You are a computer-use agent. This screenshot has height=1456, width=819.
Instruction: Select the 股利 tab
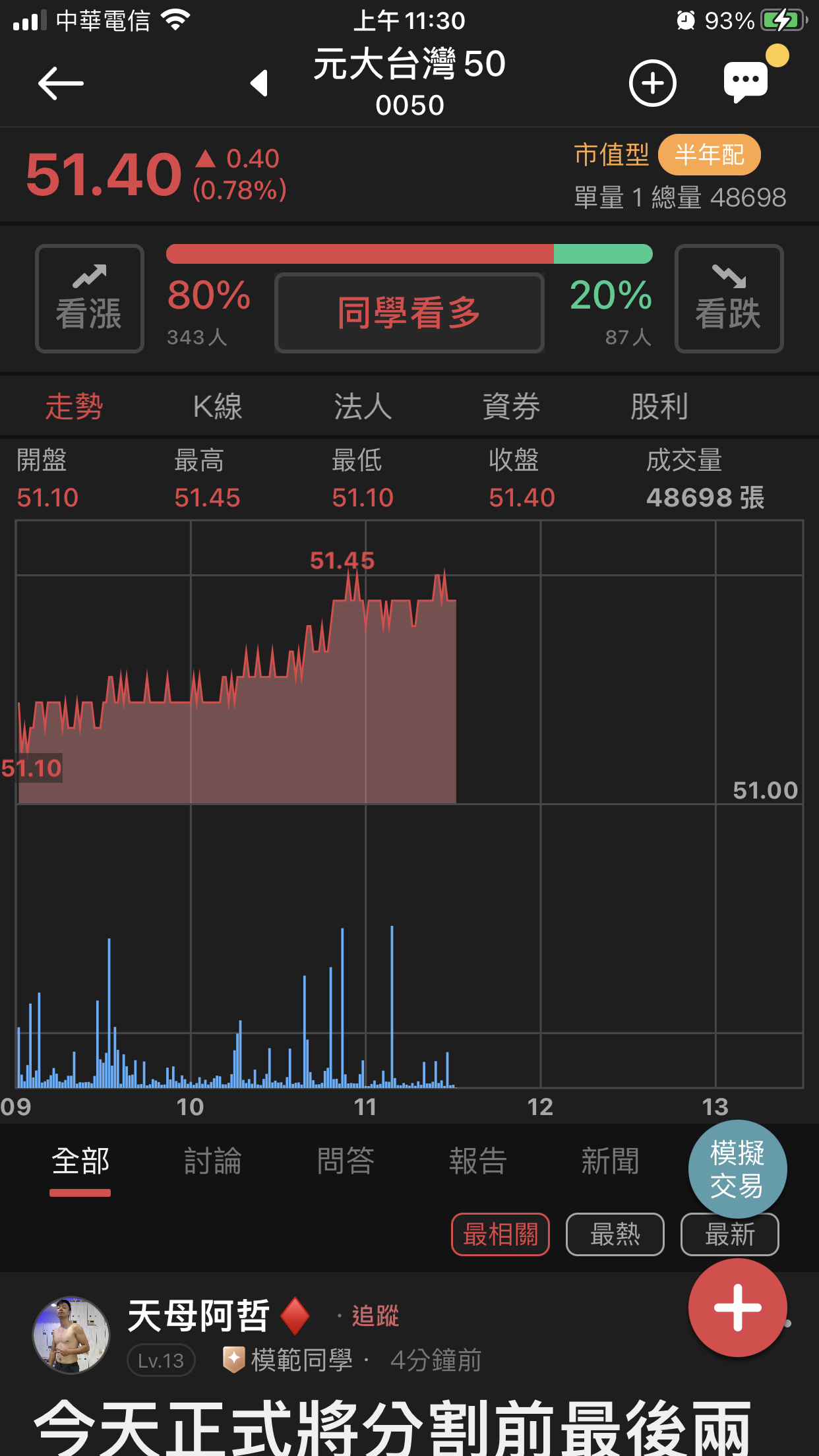click(659, 406)
